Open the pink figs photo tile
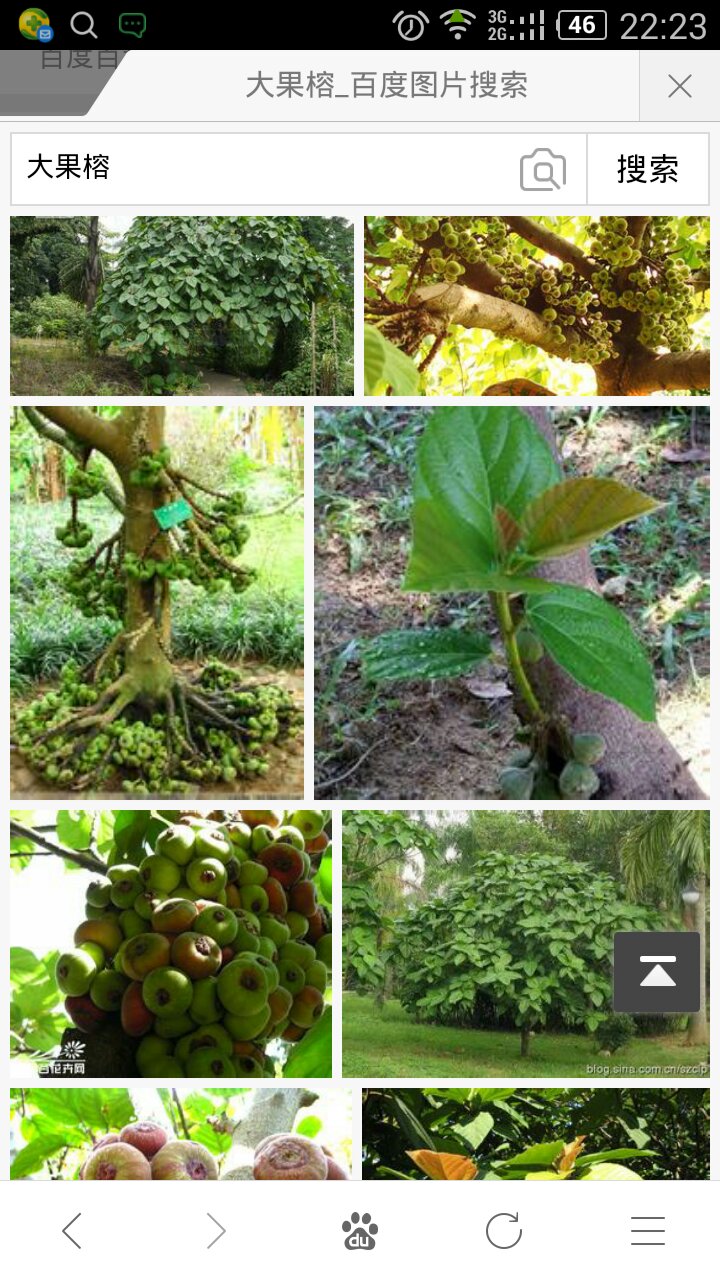Image resolution: width=720 pixels, height=1280 pixels. 181,1135
